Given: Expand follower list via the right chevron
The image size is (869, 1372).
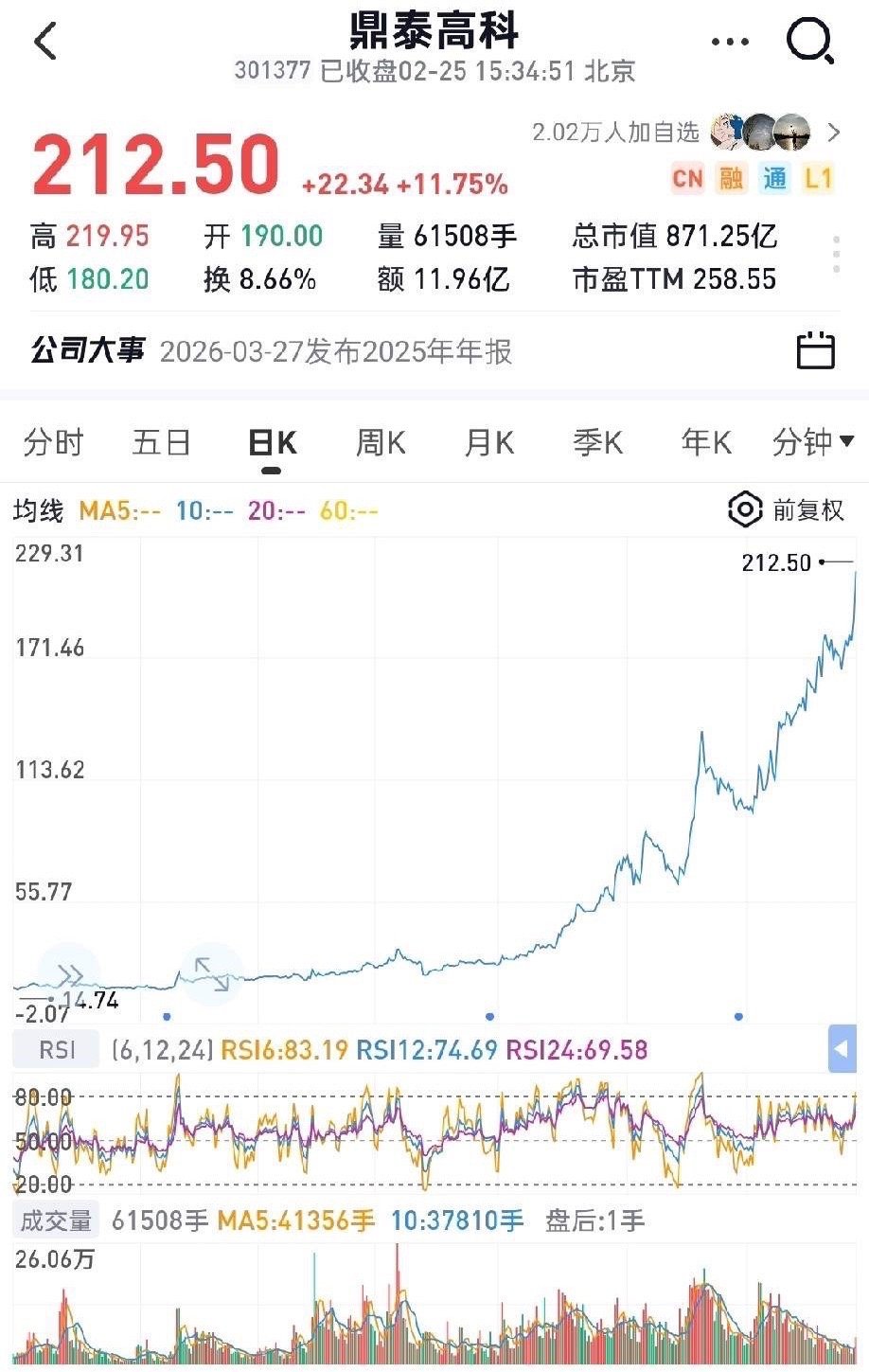Looking at the screenshot, I should (x=833, y=134).
